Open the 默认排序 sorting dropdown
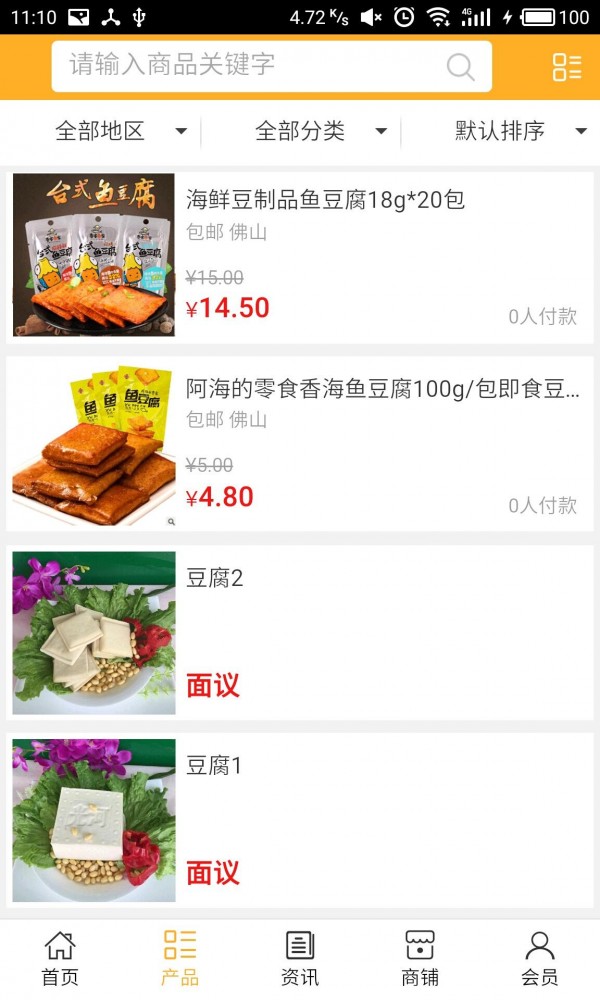Image resolution: width=600 pixels, height=1000 pixels. click(520, 131)
